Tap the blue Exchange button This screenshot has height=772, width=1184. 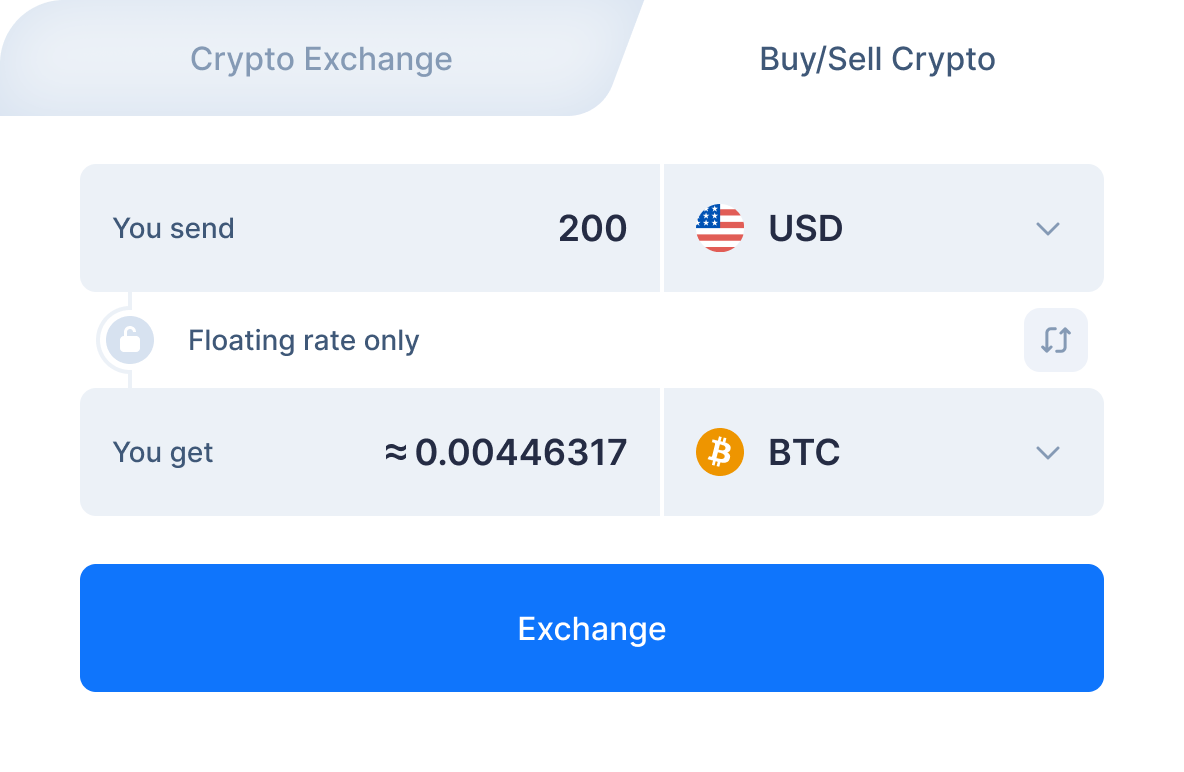click(x=591, y=628)
